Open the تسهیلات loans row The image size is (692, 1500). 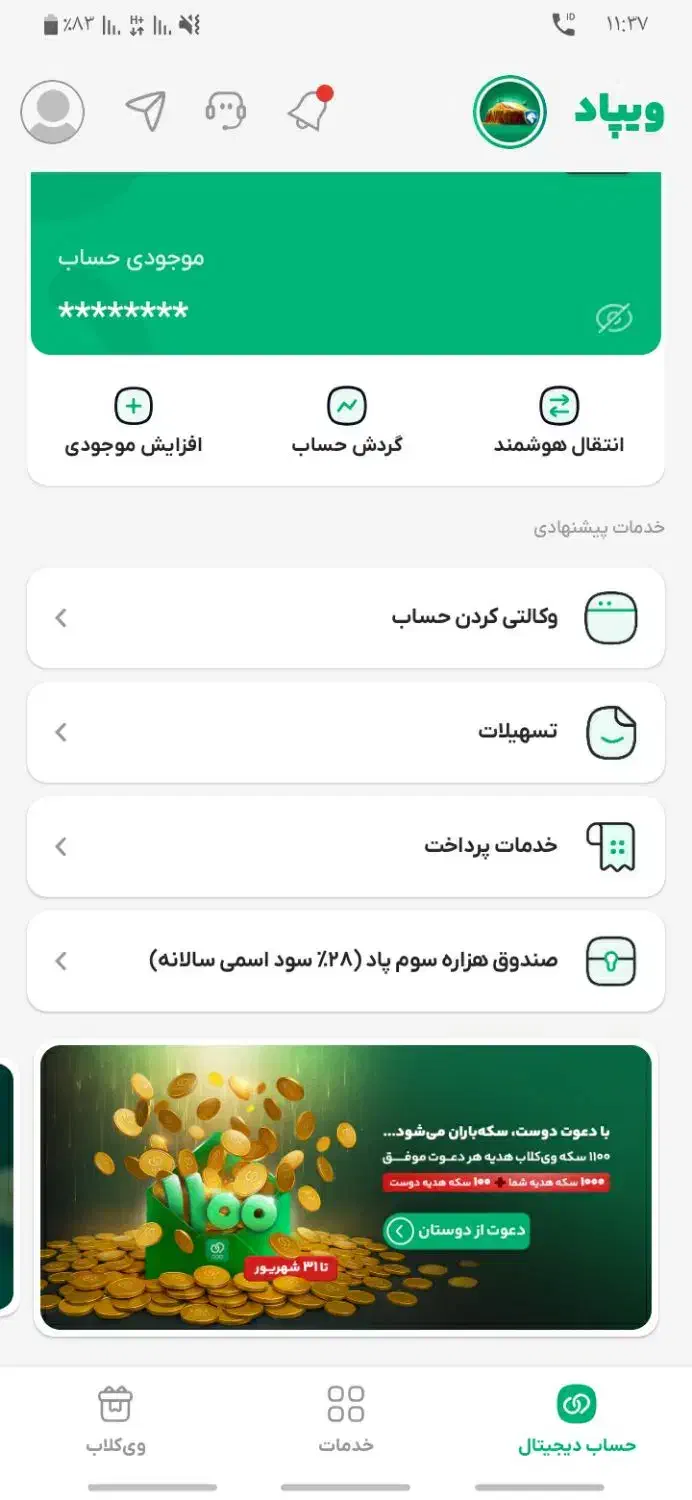pos(346,732)
